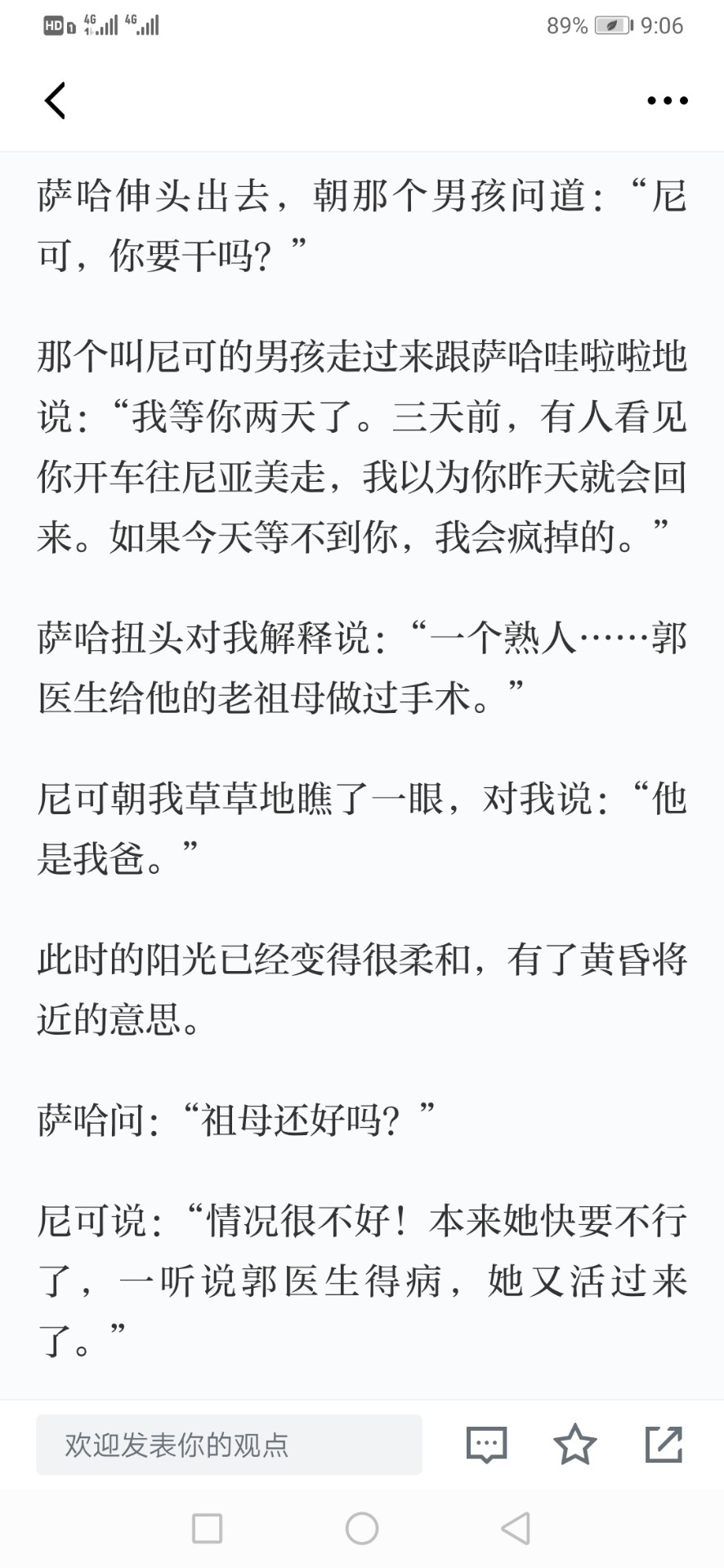The height and width of the screenshot is (1568, 724).
Task: Tap the system home button
Action: coord(362,1528)
